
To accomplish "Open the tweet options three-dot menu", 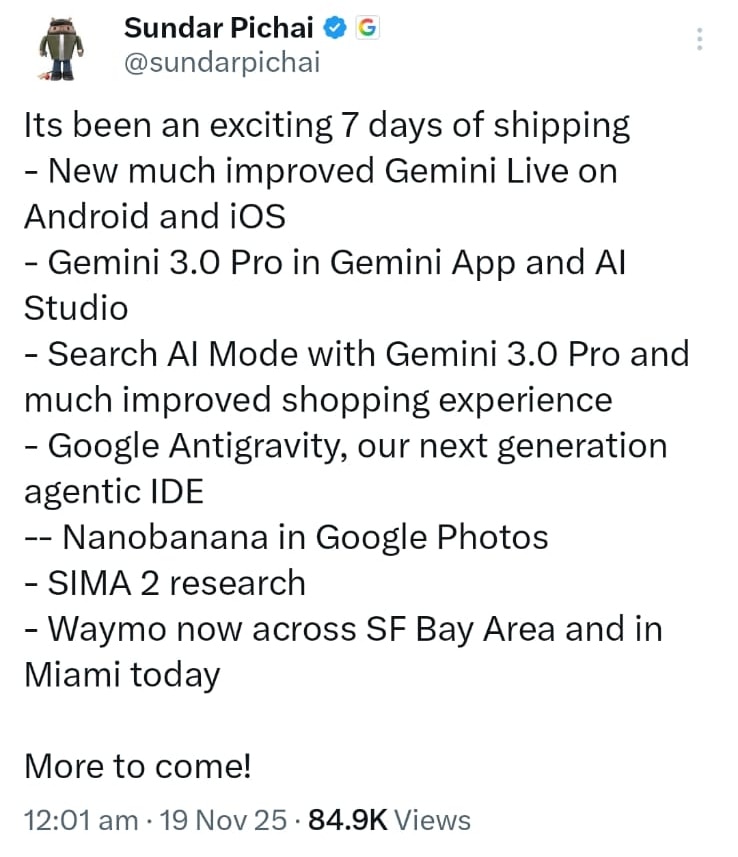I will click(699, 38).
